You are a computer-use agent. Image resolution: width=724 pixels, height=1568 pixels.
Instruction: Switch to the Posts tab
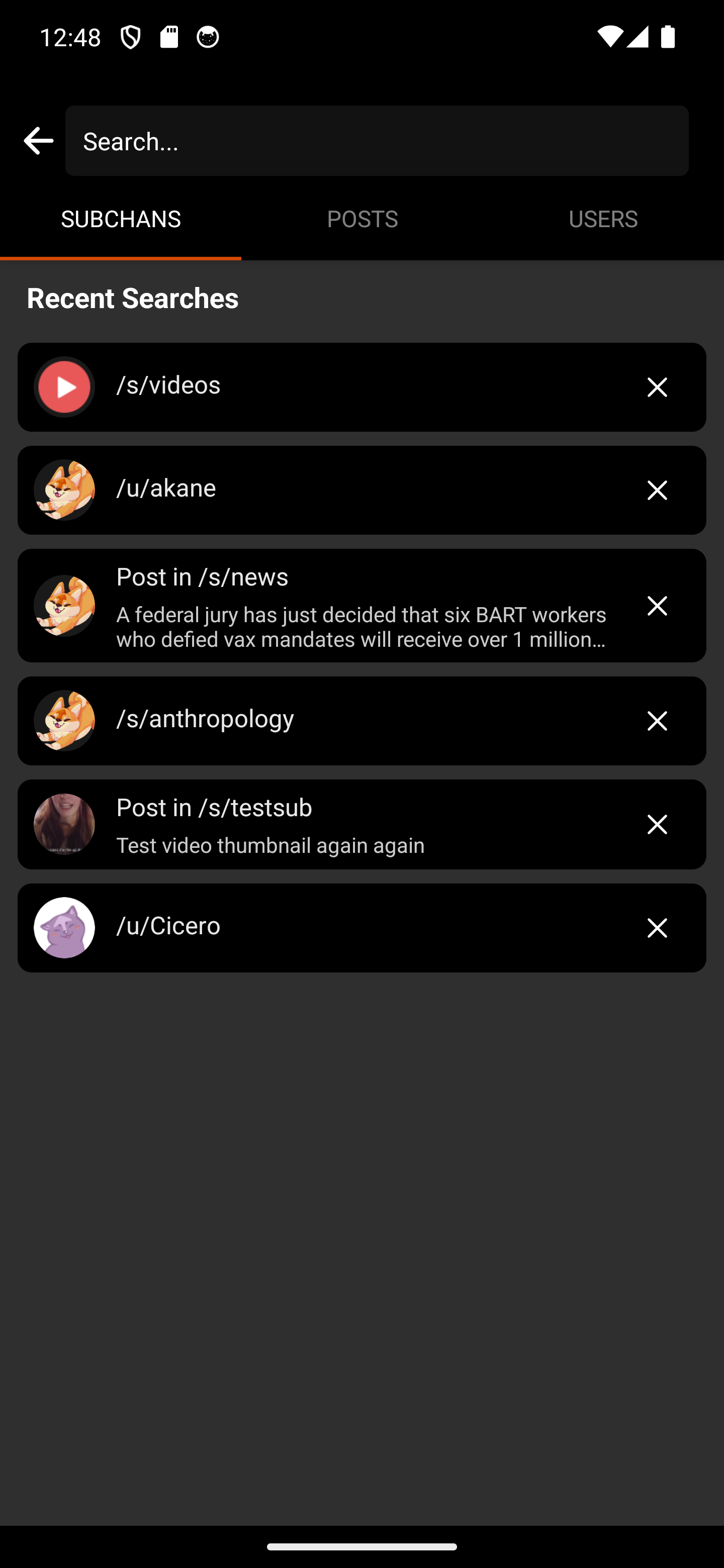tap(361, 219)
